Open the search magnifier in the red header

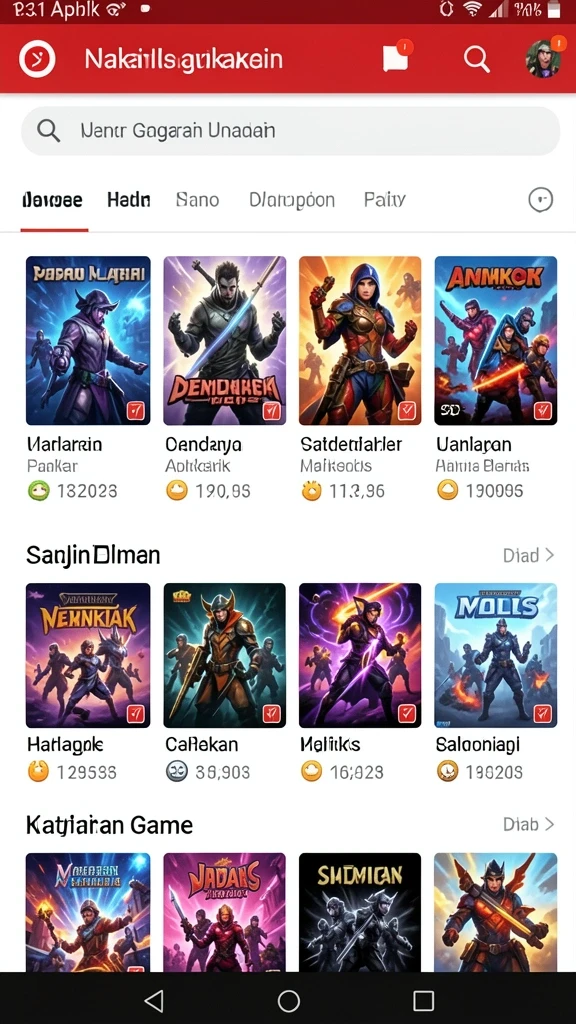point(477,59)
